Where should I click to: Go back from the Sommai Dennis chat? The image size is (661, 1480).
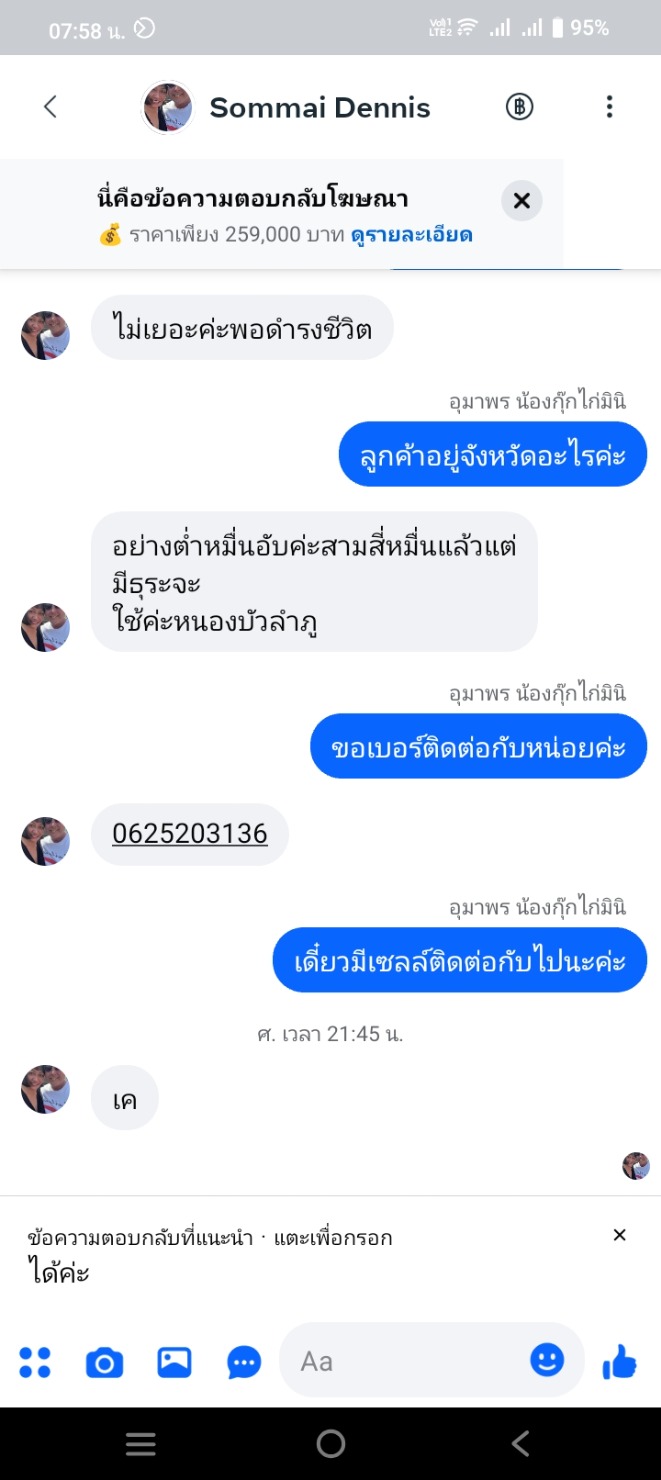(50, 107)
